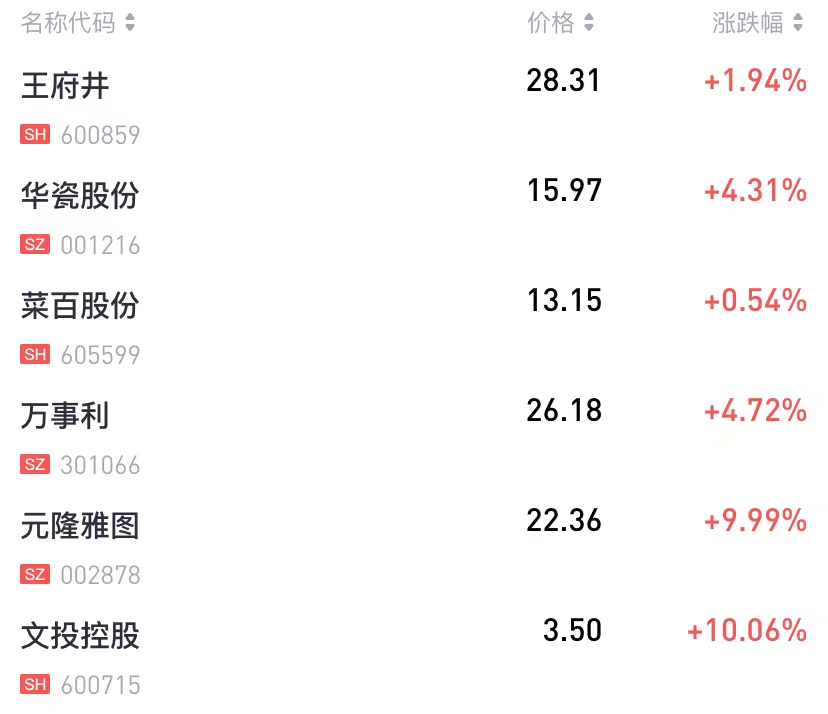Sort stocks by 价格
Image resolution: width=828 pixels, height=714 pixels.
(560, 23)
